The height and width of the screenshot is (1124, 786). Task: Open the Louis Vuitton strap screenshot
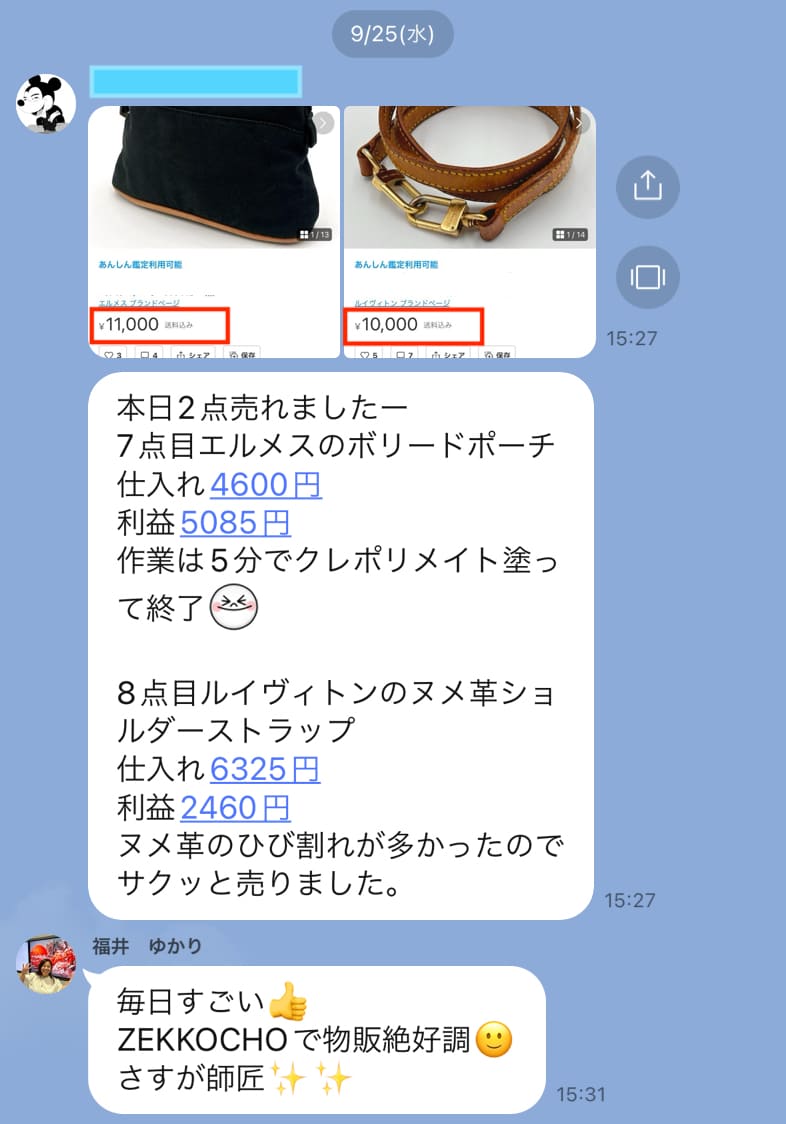click(x=469, y=230)
